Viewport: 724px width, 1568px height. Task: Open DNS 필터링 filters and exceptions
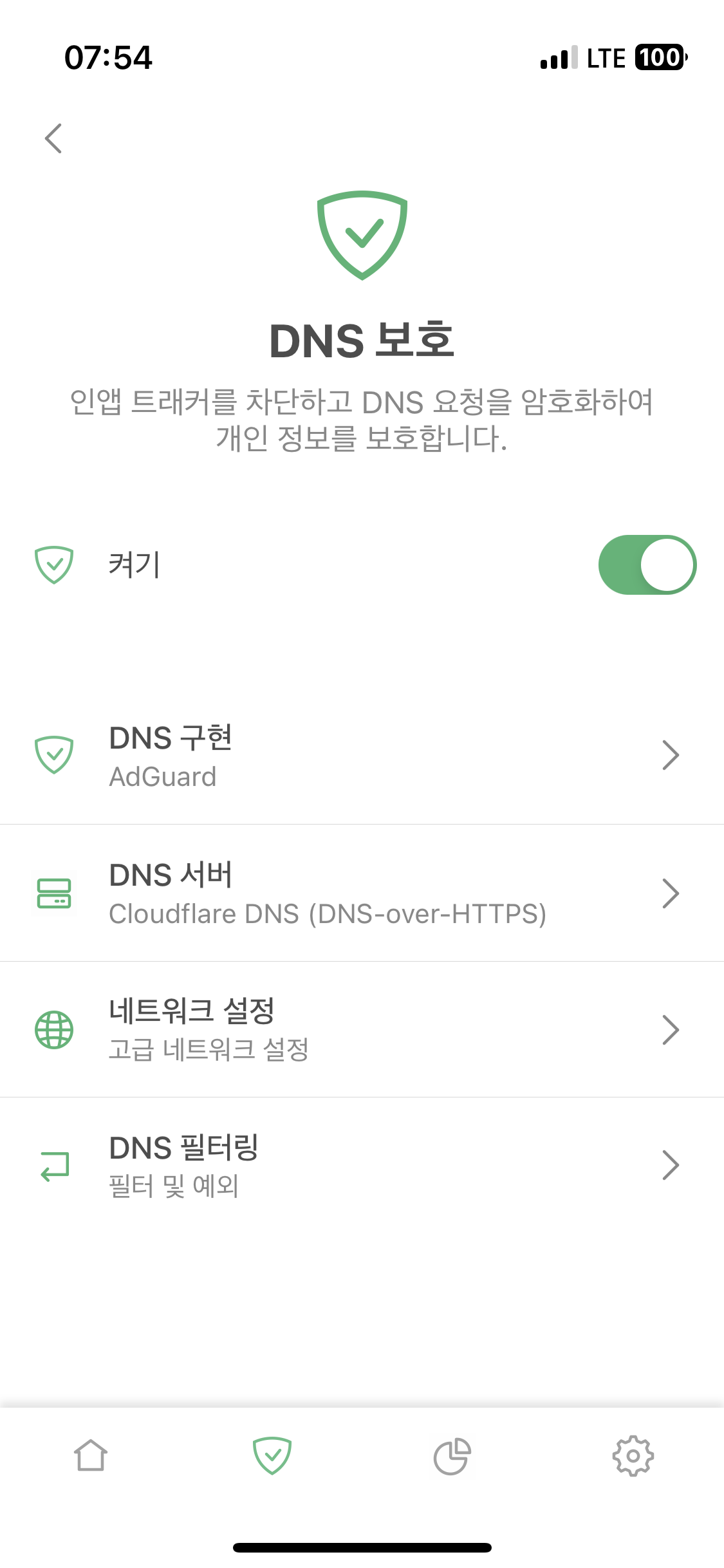(362, 1166)
